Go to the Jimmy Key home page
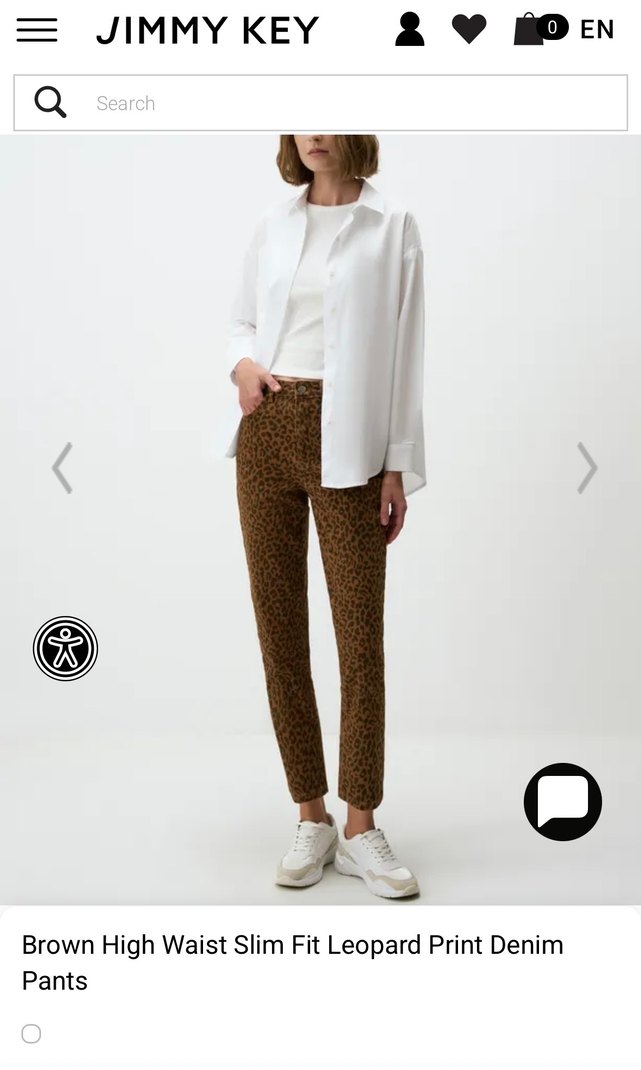The width and height of the screenshot is (641, 1070). 207,30
